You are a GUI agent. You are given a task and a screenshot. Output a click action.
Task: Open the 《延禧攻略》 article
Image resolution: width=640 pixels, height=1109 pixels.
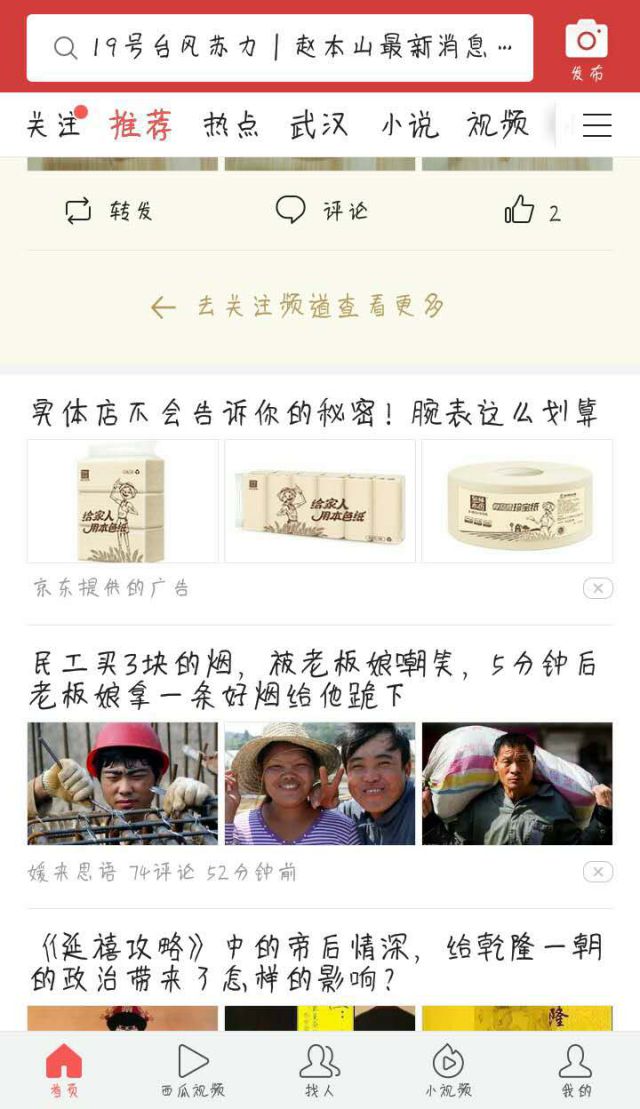(314, 962)
